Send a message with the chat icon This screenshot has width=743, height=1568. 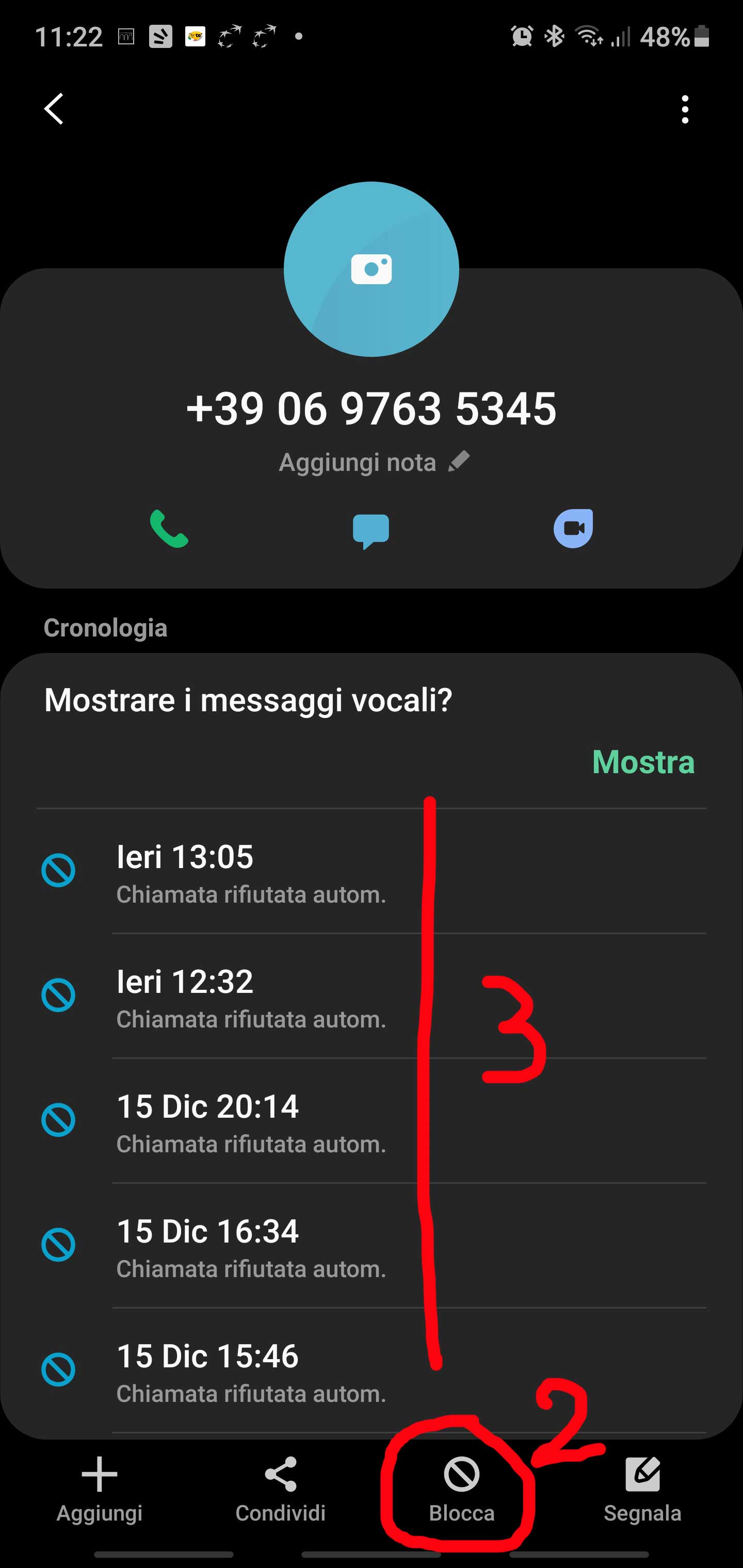coord(371,530)
